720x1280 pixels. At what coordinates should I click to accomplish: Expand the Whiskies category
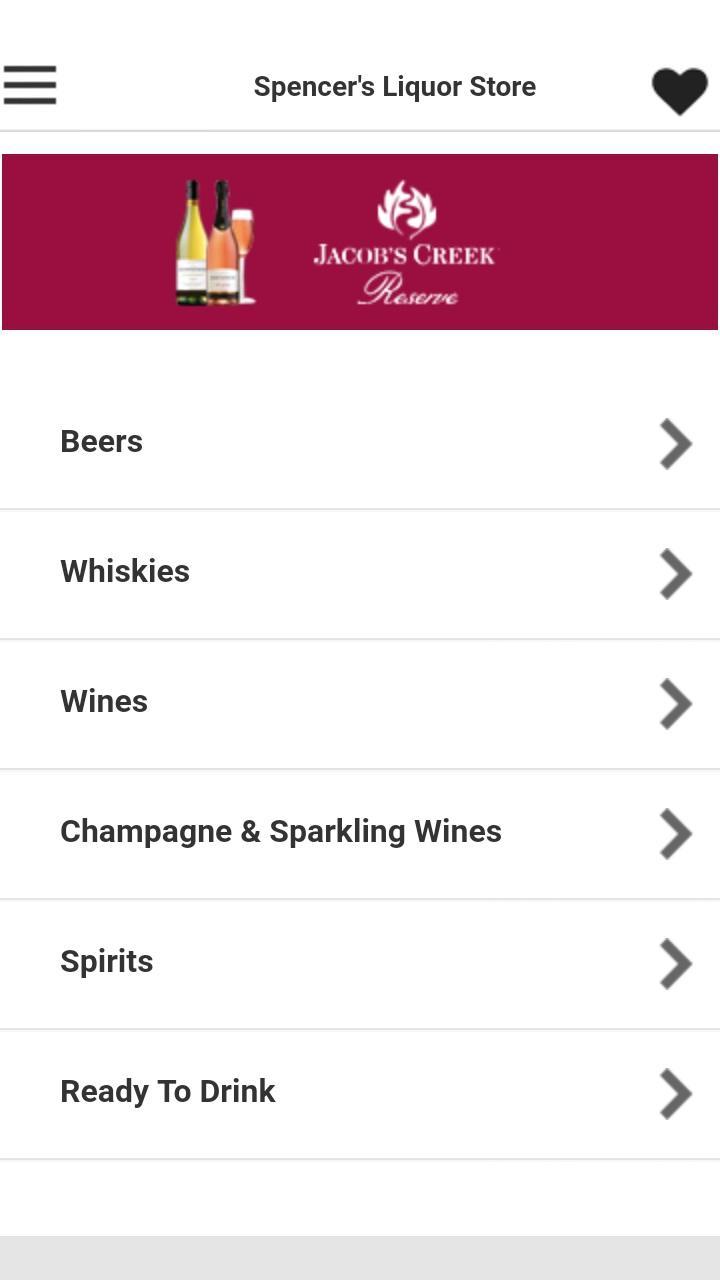point(360,571)
